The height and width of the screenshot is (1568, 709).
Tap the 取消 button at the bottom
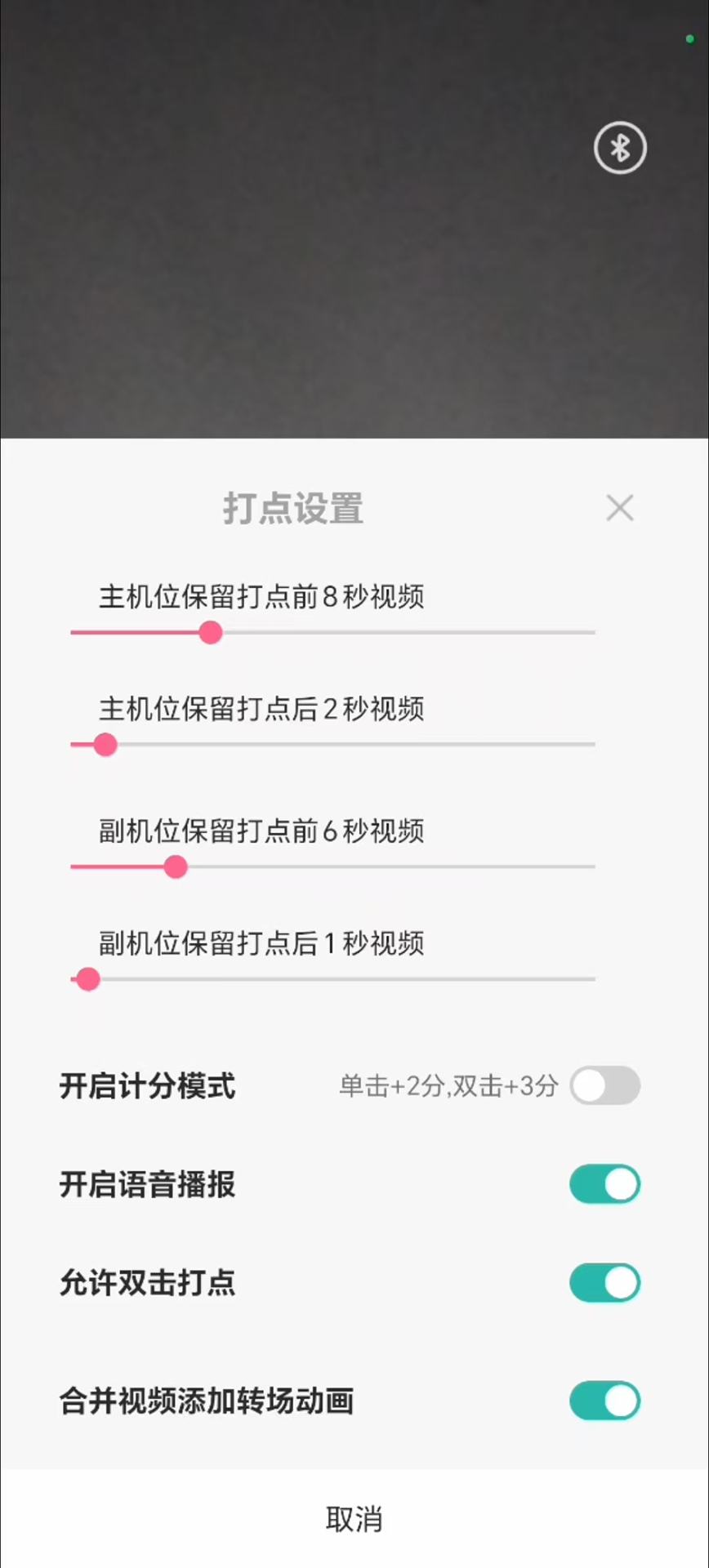(353, 1519)
